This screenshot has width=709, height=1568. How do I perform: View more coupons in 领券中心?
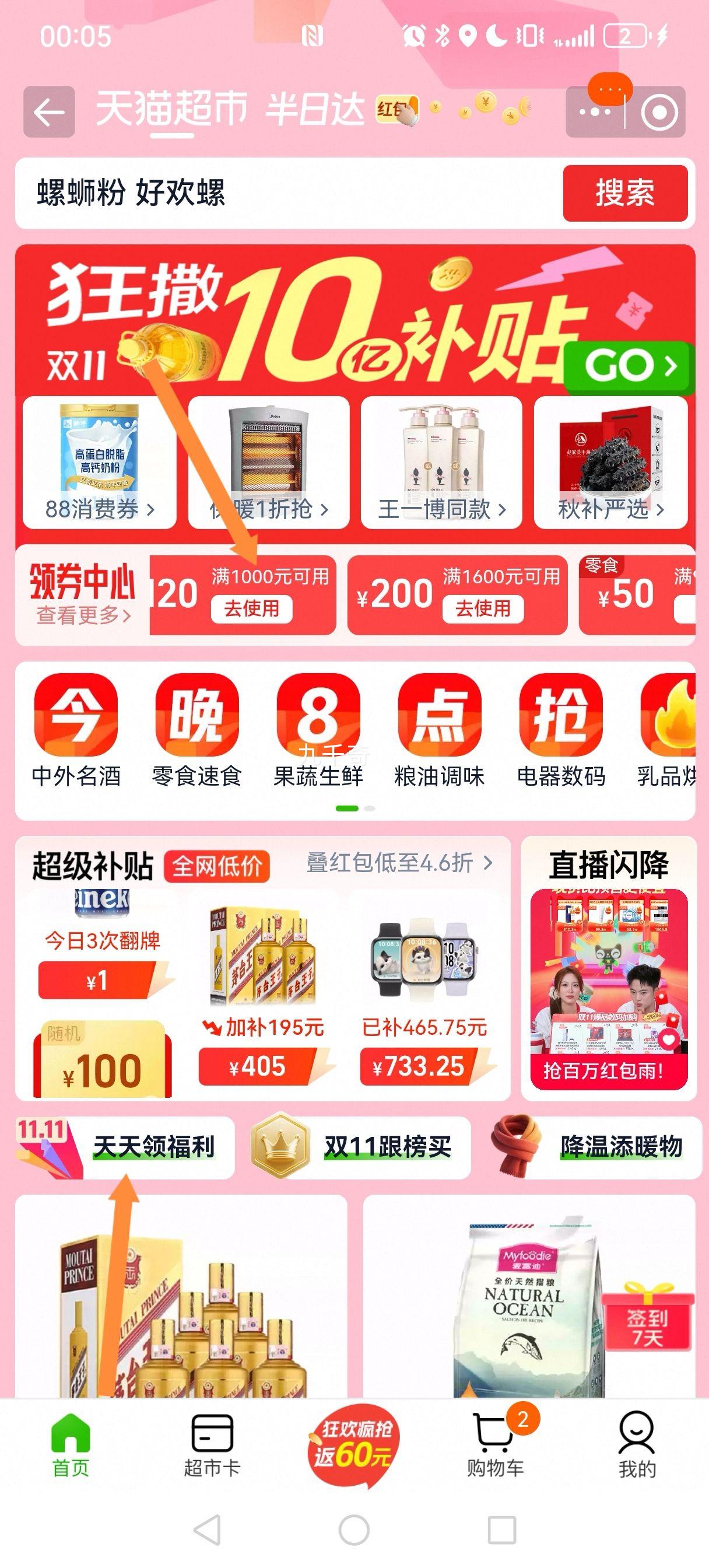(x=83, y=615)
